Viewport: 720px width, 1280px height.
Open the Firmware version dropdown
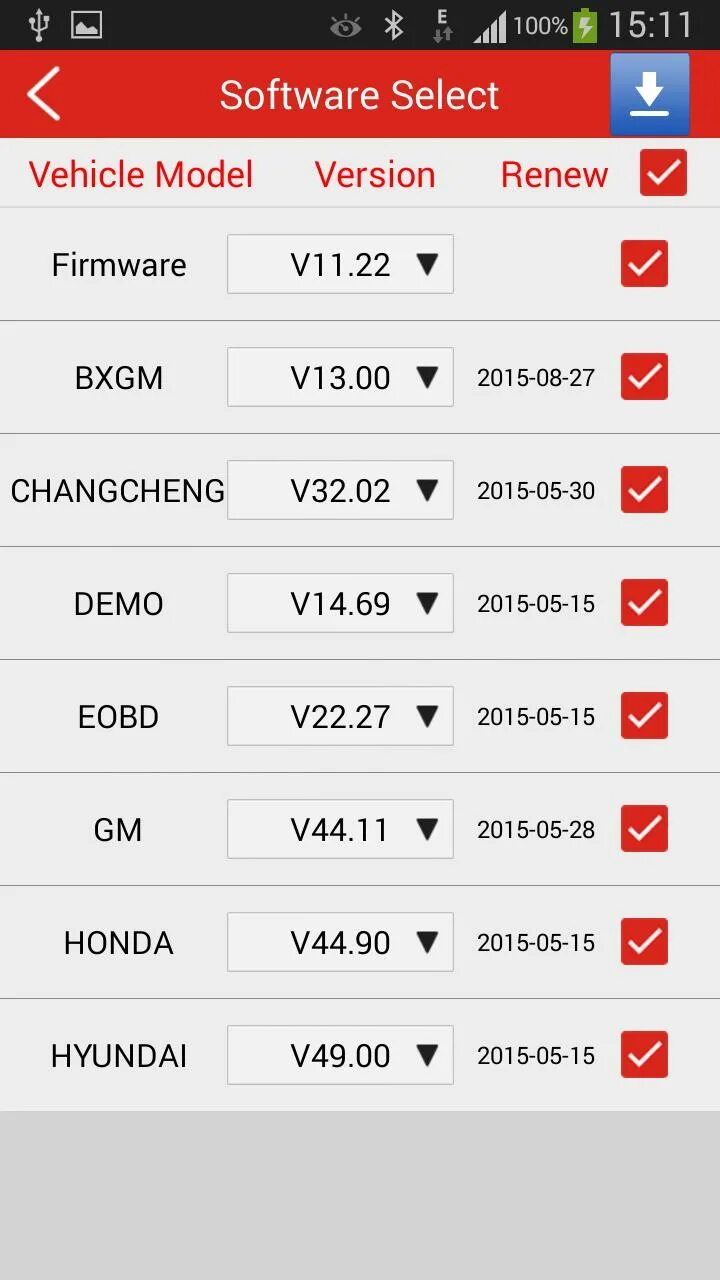[340, 264]
